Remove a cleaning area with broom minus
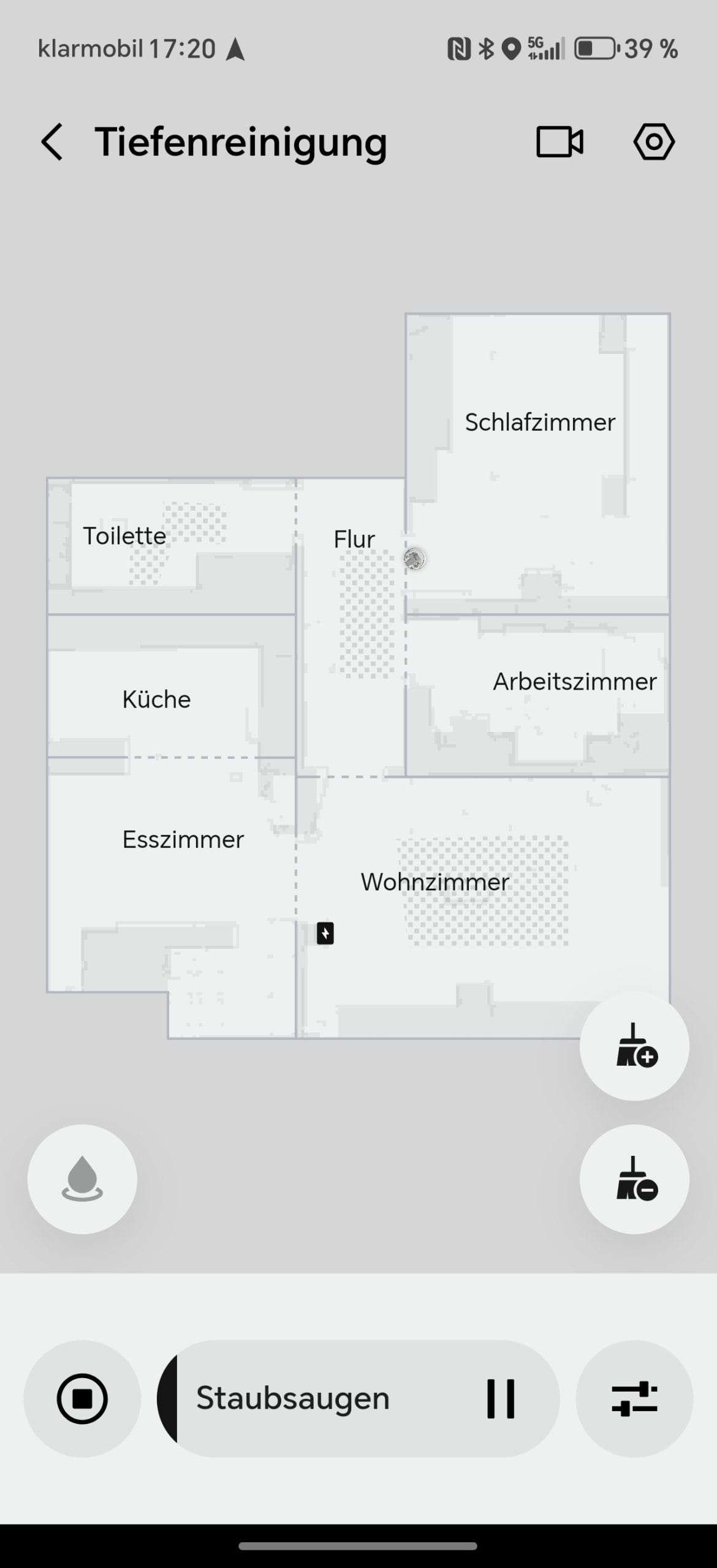 634,1179
